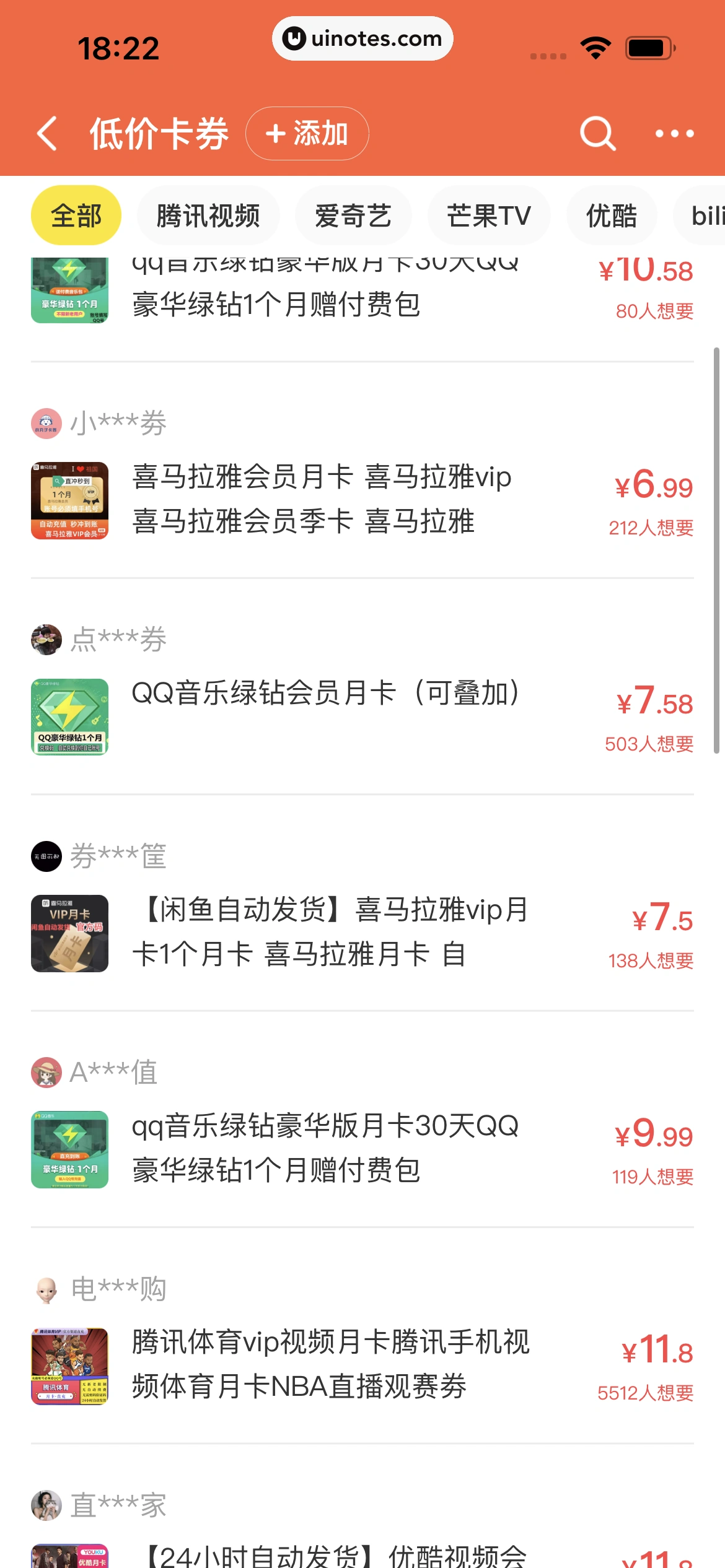Tap the back arrow to exit 低价卡券
Image resolution: width=725 pixels, height=1568 pixels.
pos(48,133)
